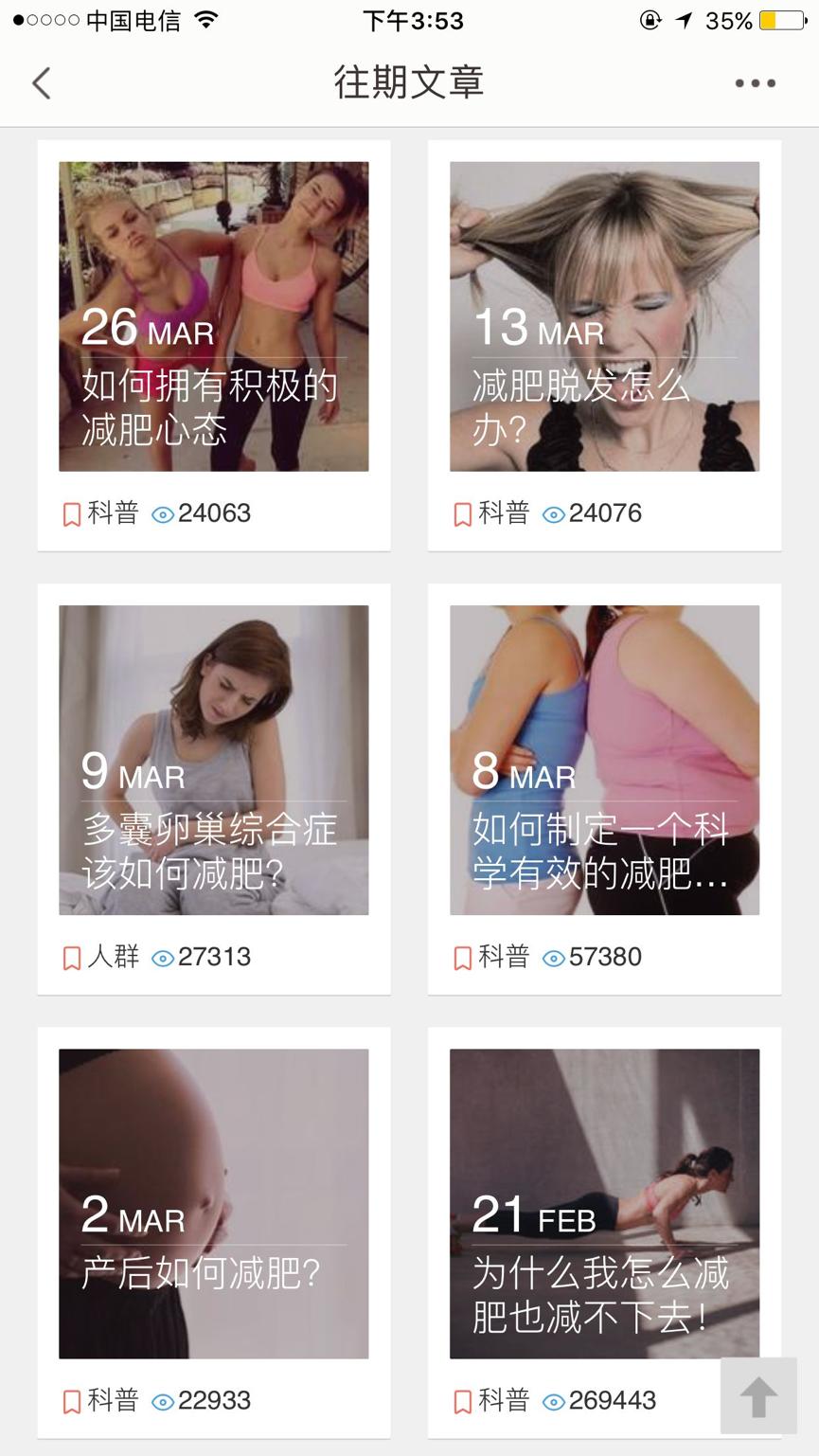Open the article 为什么我怎么减肥也减不下去
This screenshot has width=819, height=1456.
coord(604,1203)
